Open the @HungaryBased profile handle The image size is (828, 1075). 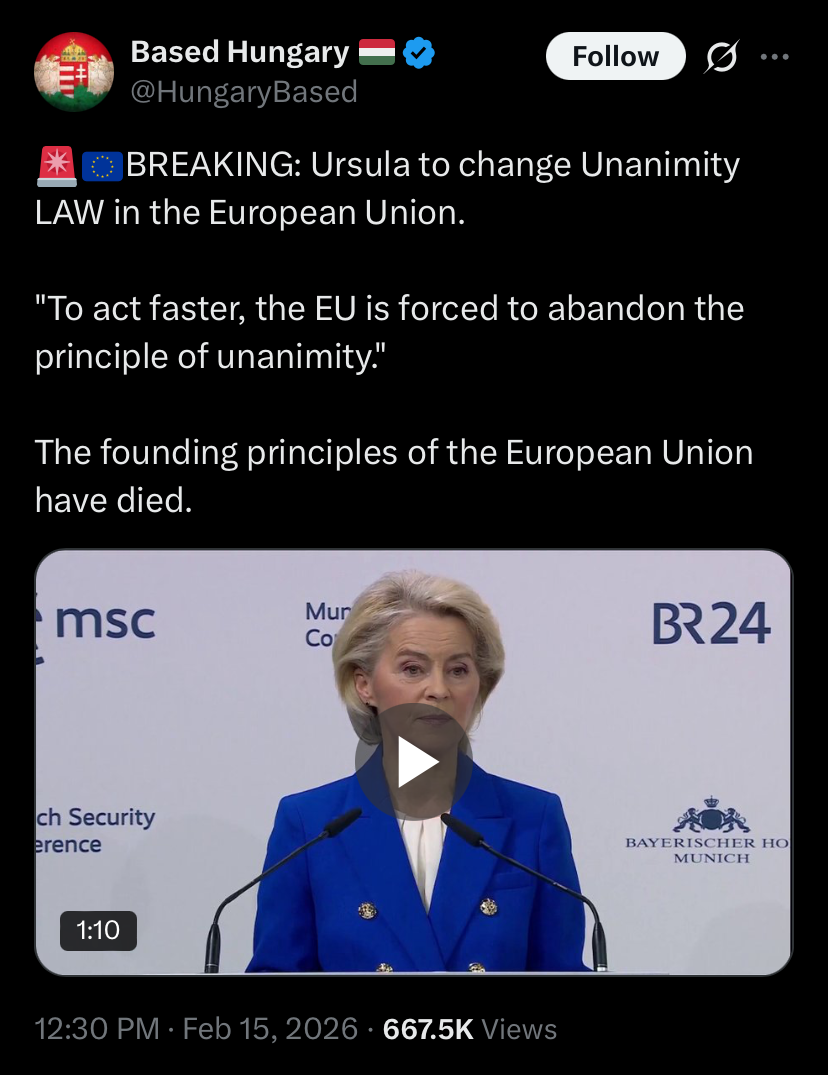244,92
